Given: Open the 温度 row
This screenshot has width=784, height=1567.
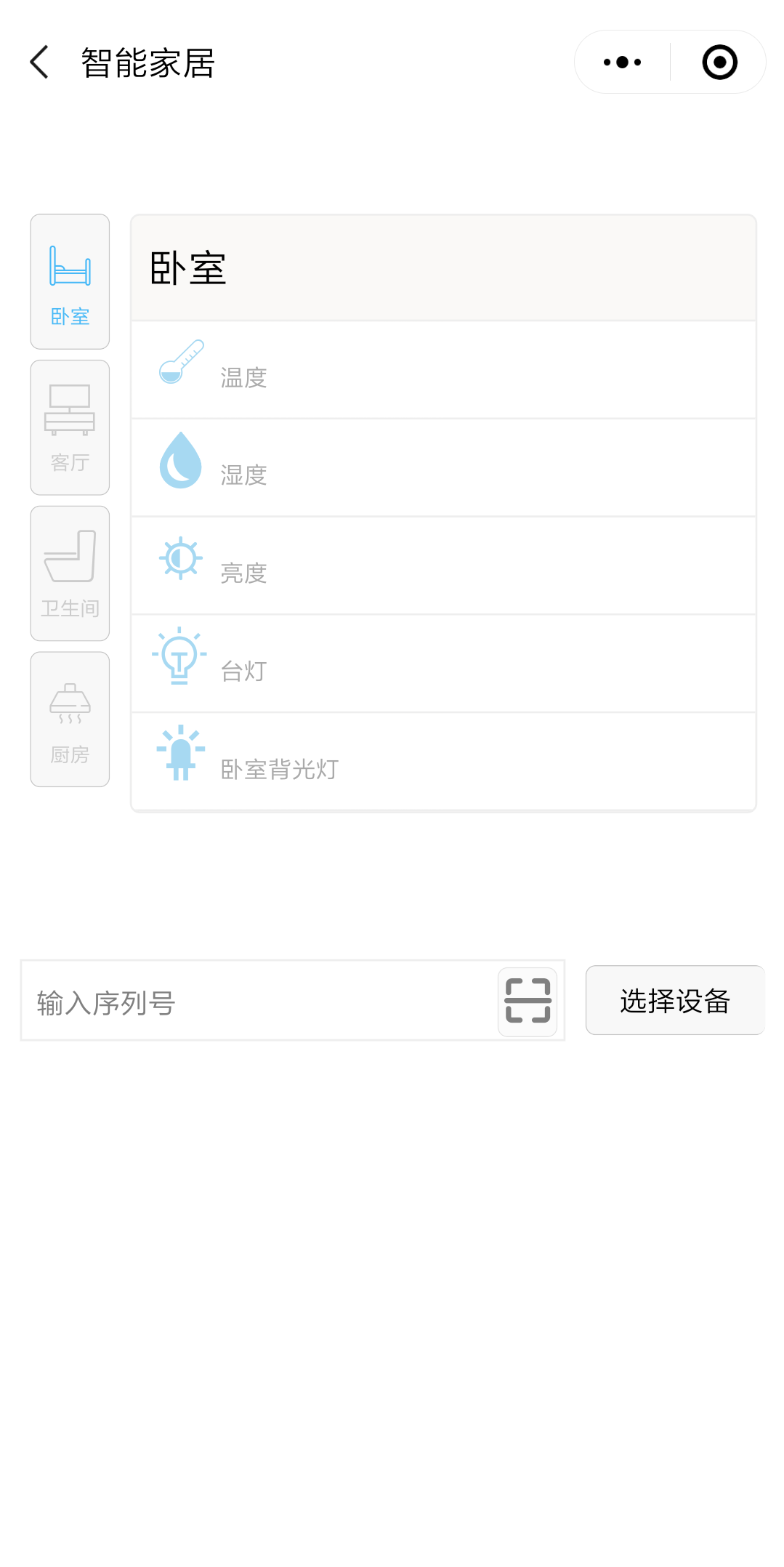Looking at the screenshot, I should [x=443, y=370].
